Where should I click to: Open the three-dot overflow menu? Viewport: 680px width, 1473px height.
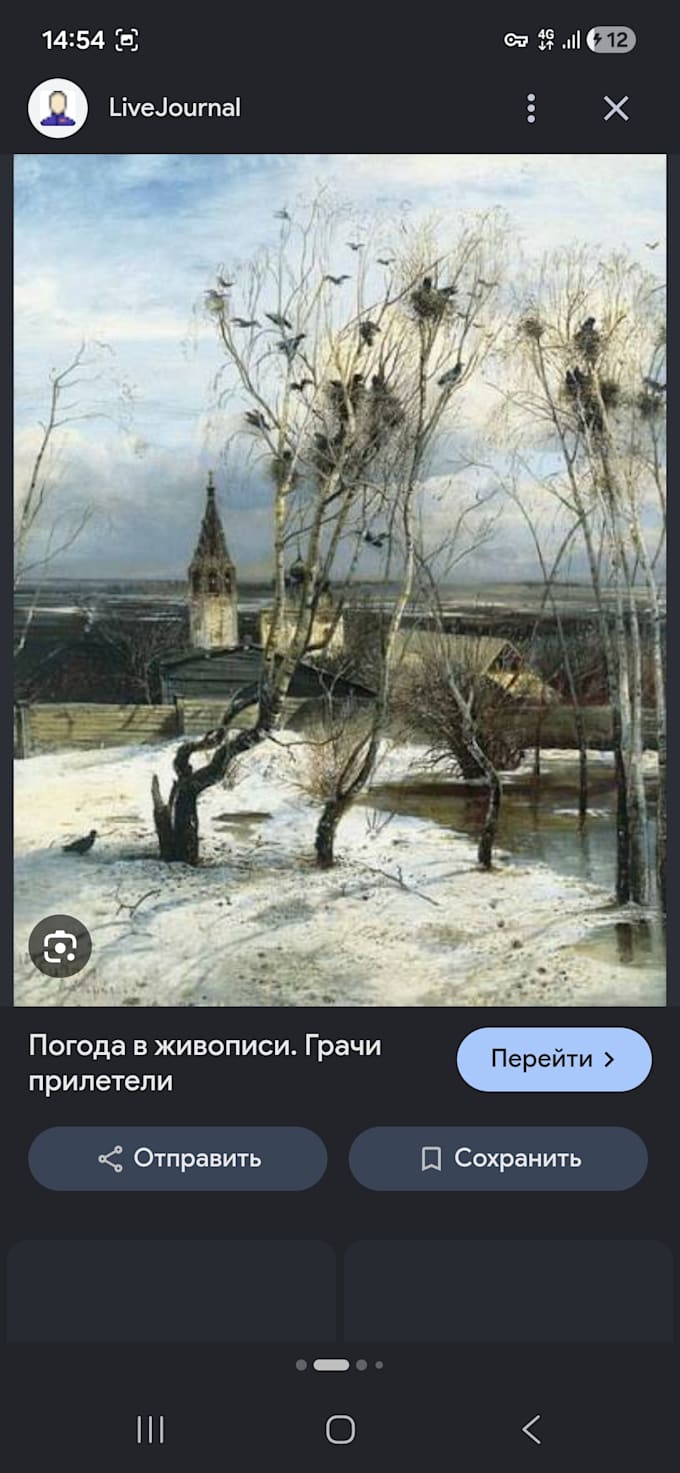pos(531,108)
